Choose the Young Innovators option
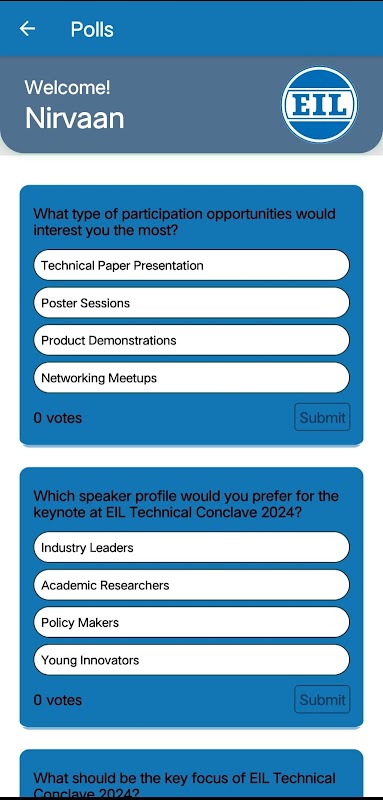Screen dimensions: 383x800 click(x=191, y=660)
